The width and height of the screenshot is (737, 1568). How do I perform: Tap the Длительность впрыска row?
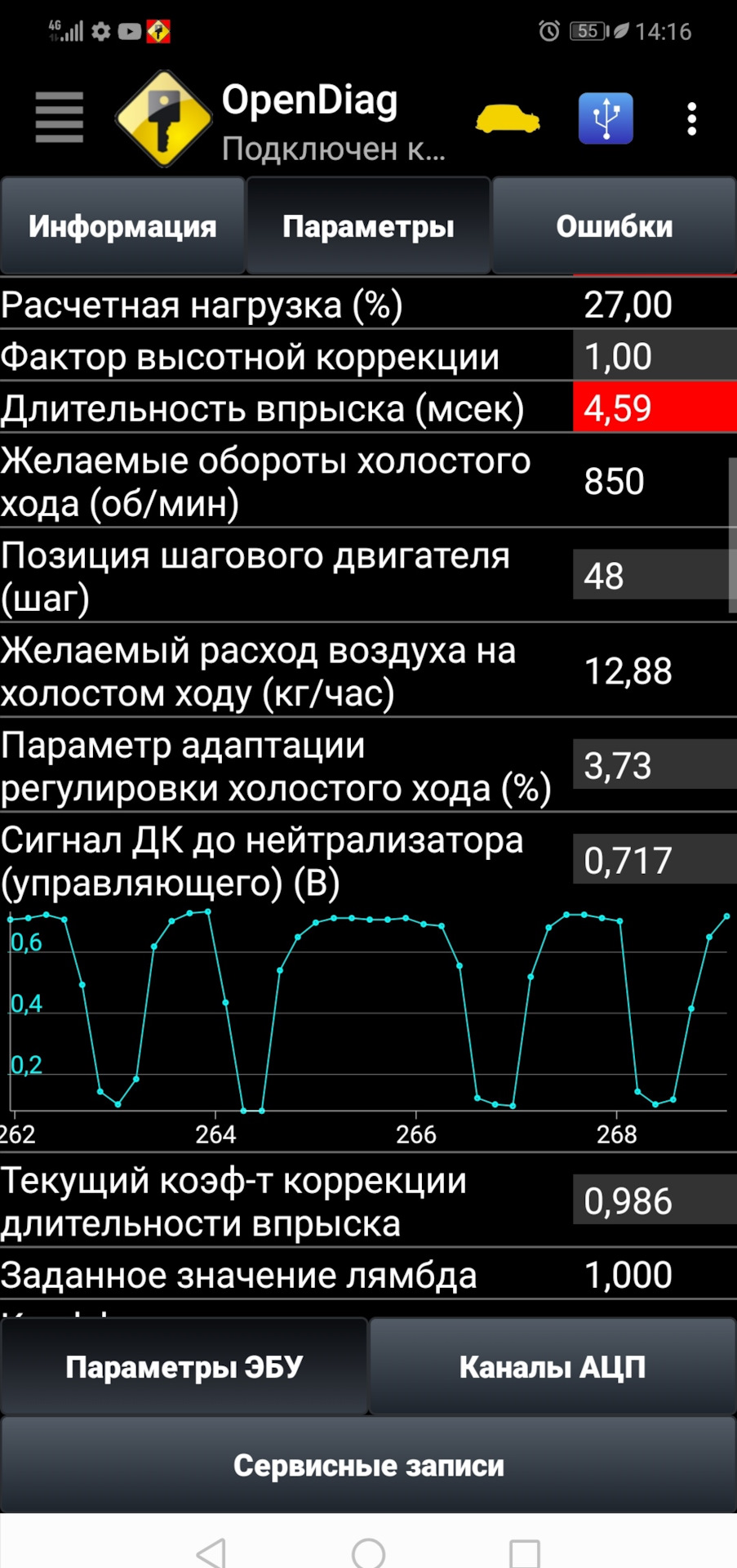[286, 408]
